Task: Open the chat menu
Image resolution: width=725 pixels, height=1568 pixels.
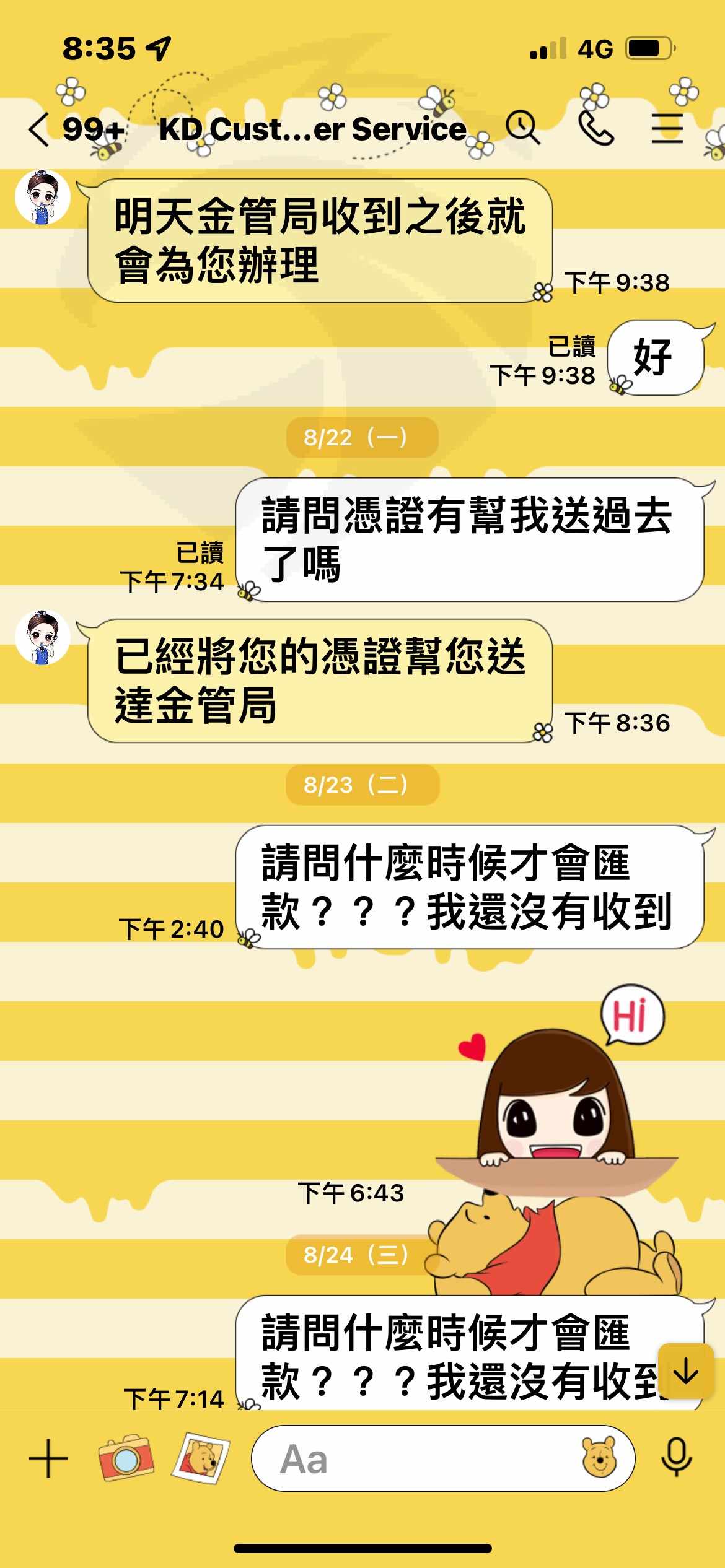Action: [667, 128]
